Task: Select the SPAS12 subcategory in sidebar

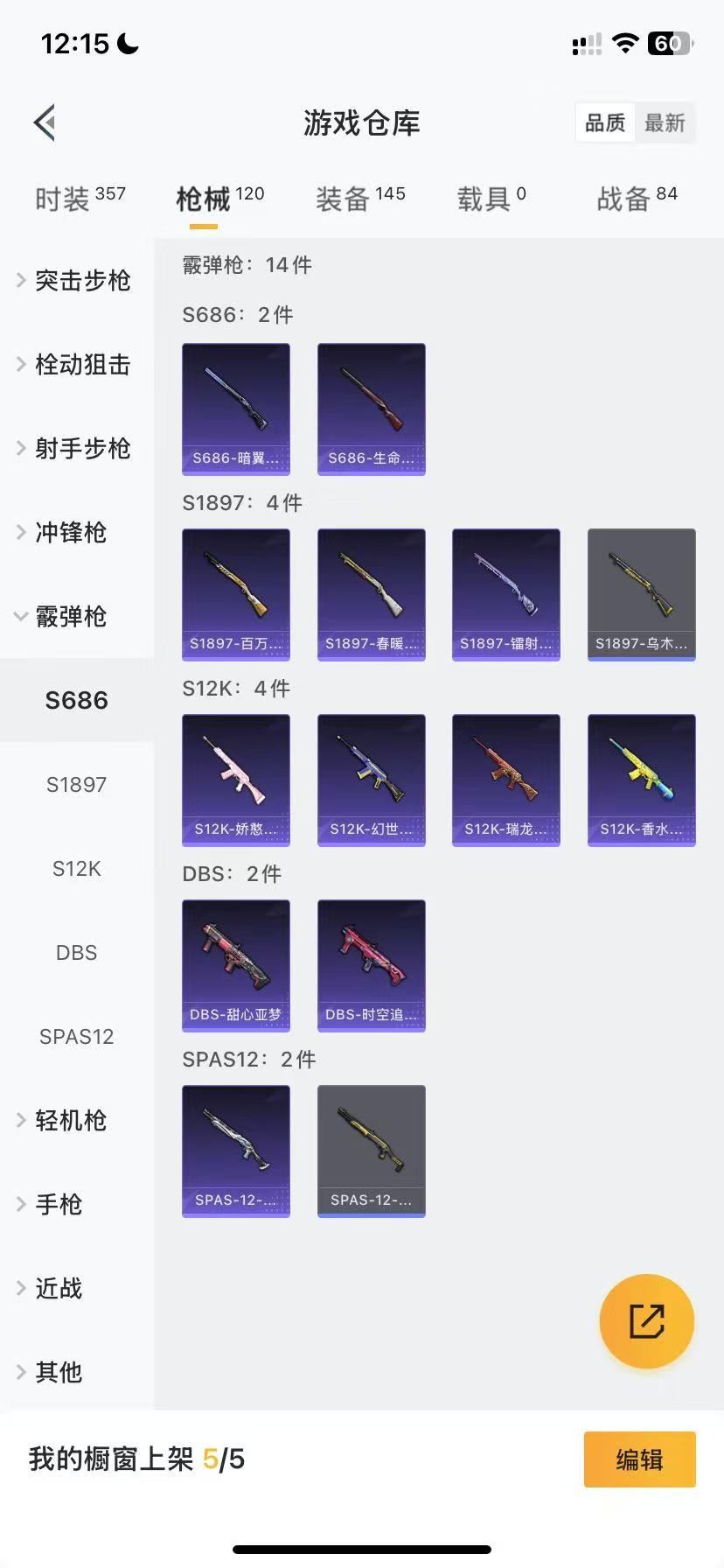Action: pyautogui.click(x=77, y=1036)
